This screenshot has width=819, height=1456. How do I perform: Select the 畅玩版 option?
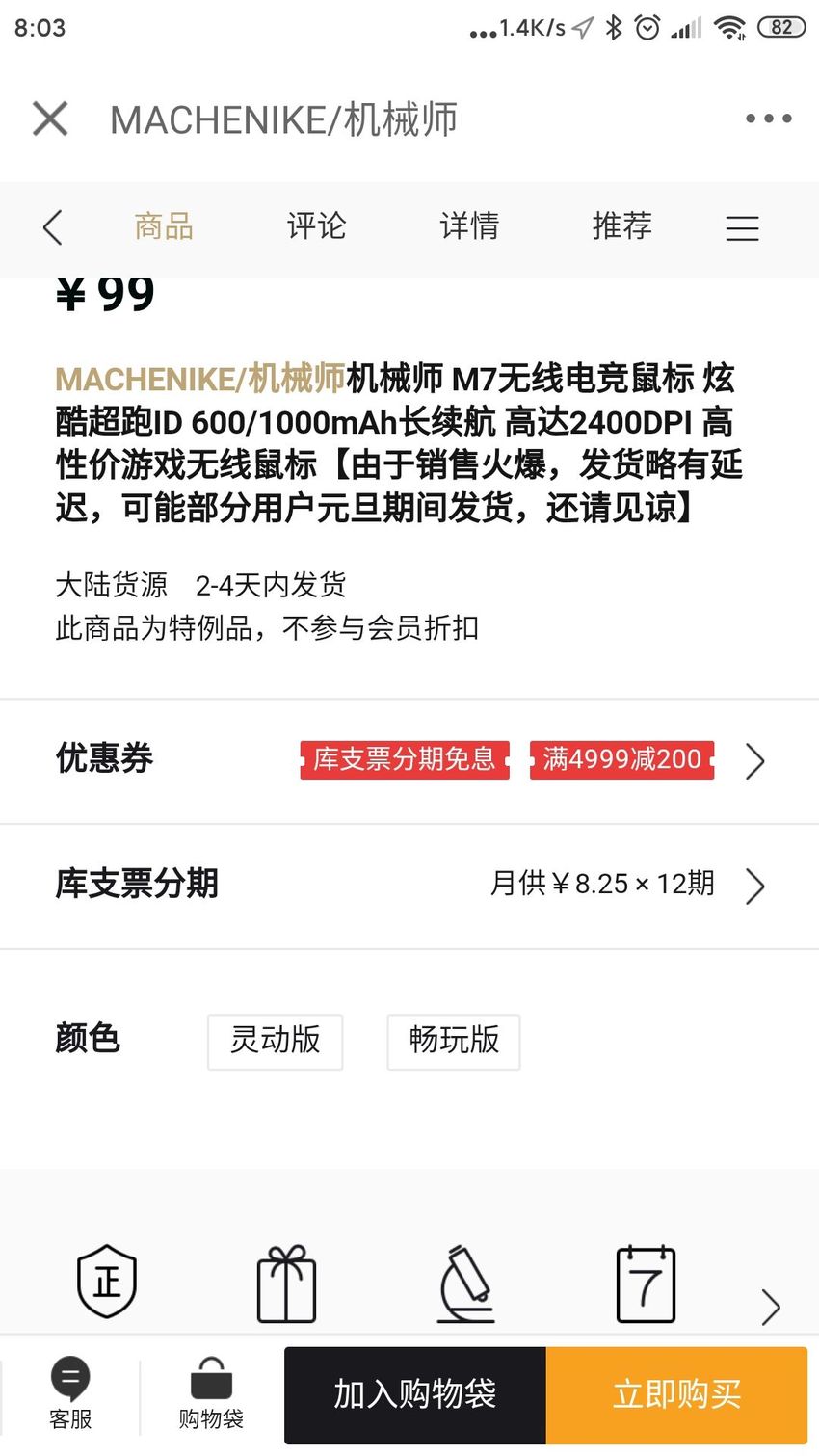coord(454,1041)
